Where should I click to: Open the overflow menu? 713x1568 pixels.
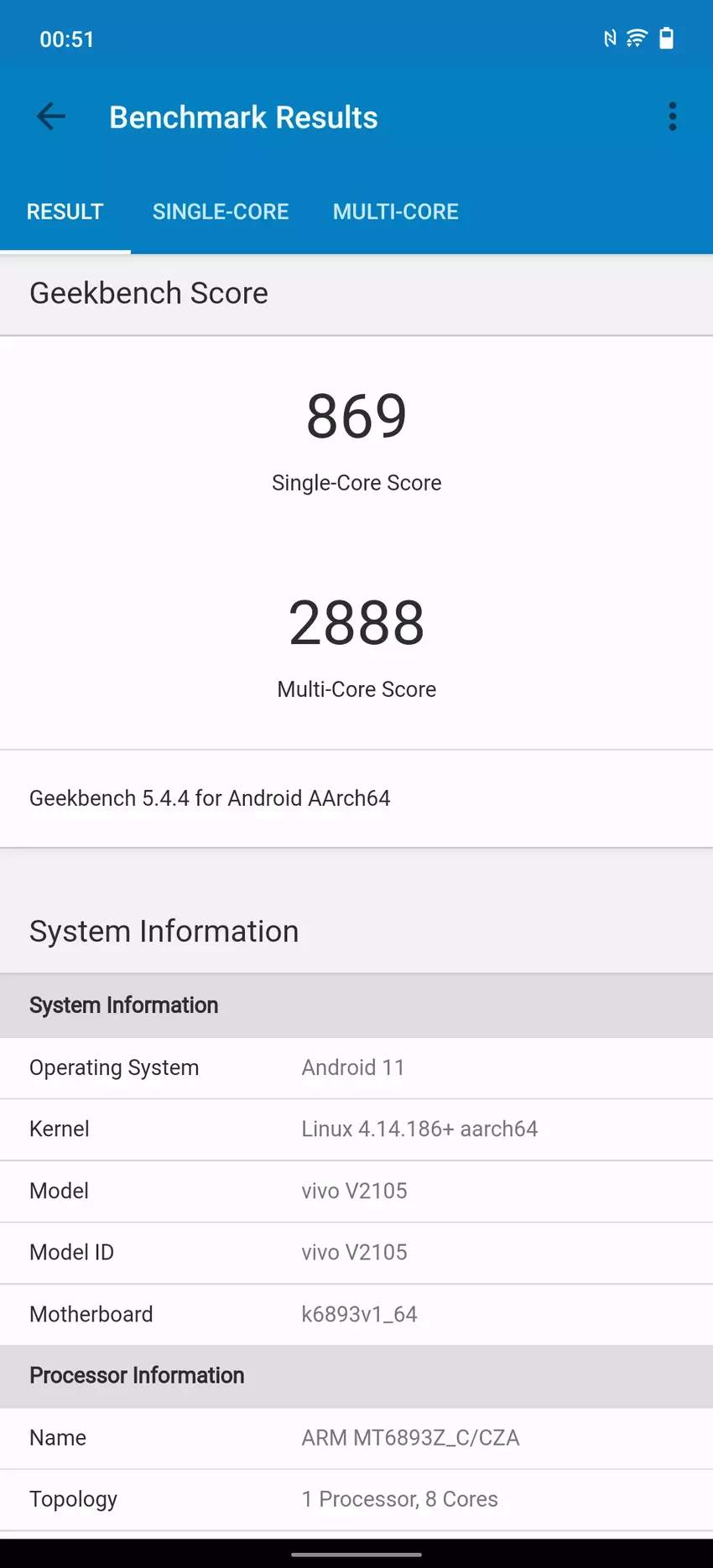[x=672, y=117]
